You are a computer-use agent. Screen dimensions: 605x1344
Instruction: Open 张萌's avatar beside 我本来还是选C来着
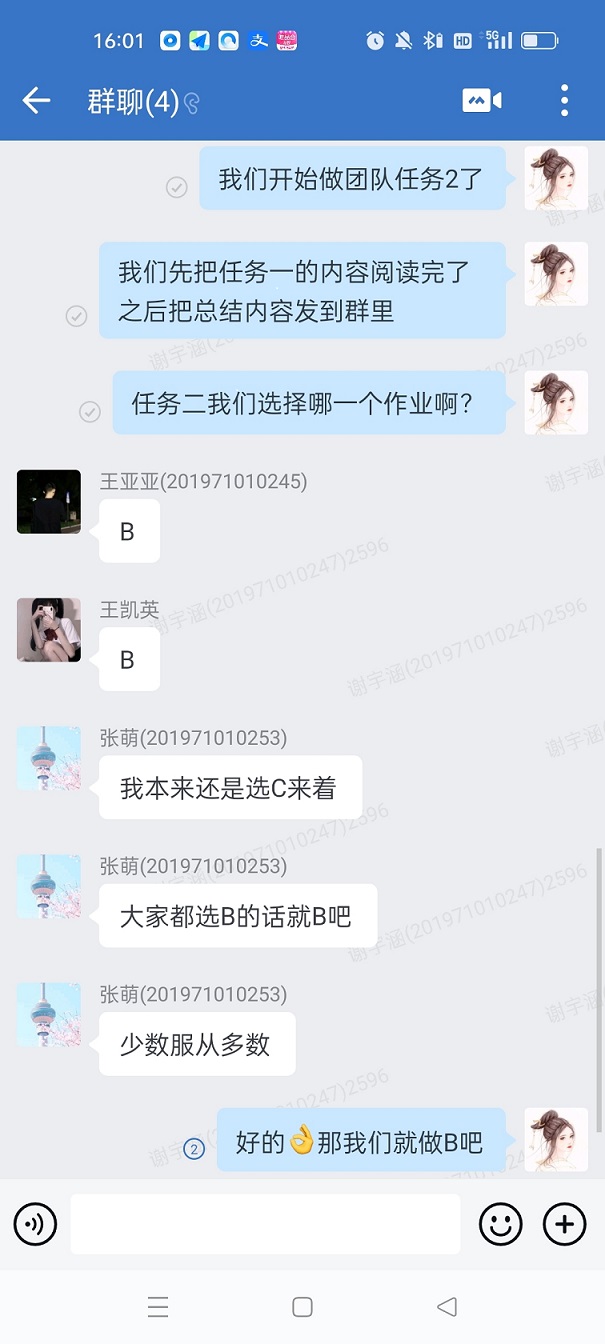[x=48, y=758]
